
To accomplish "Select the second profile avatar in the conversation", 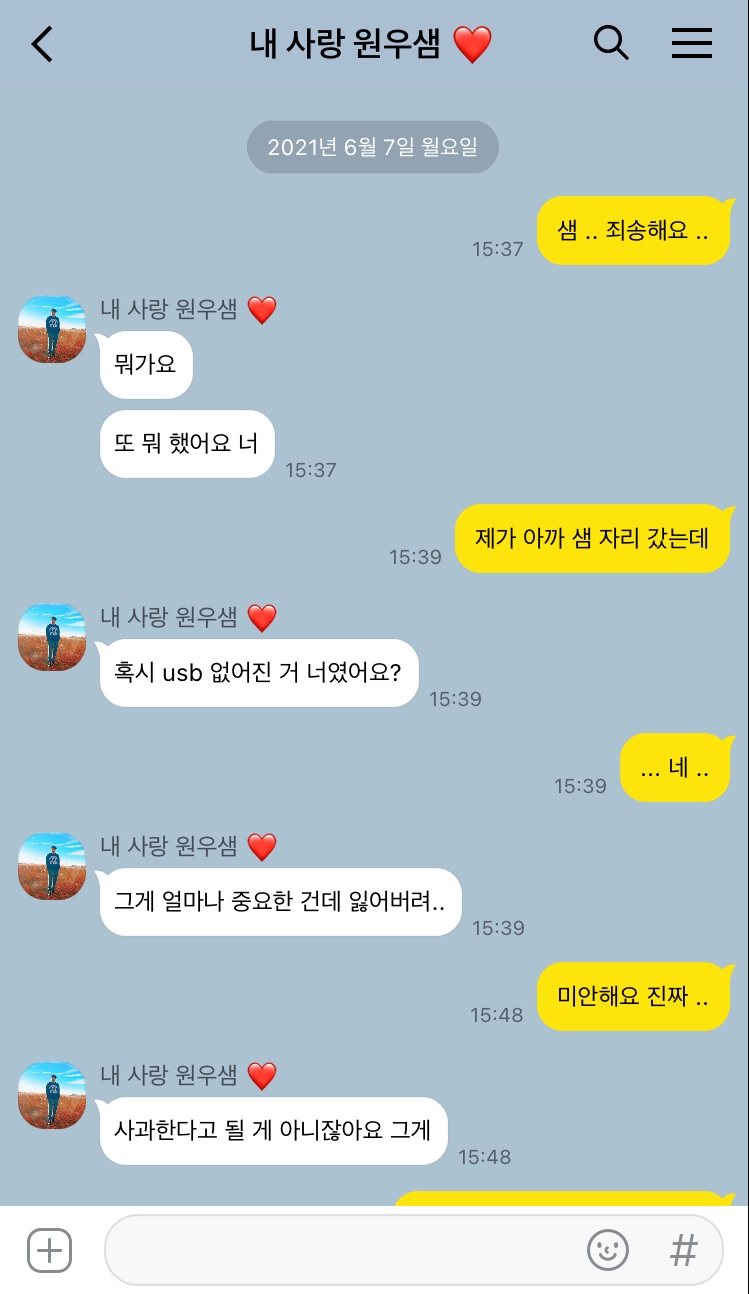I will pos(51,637).
